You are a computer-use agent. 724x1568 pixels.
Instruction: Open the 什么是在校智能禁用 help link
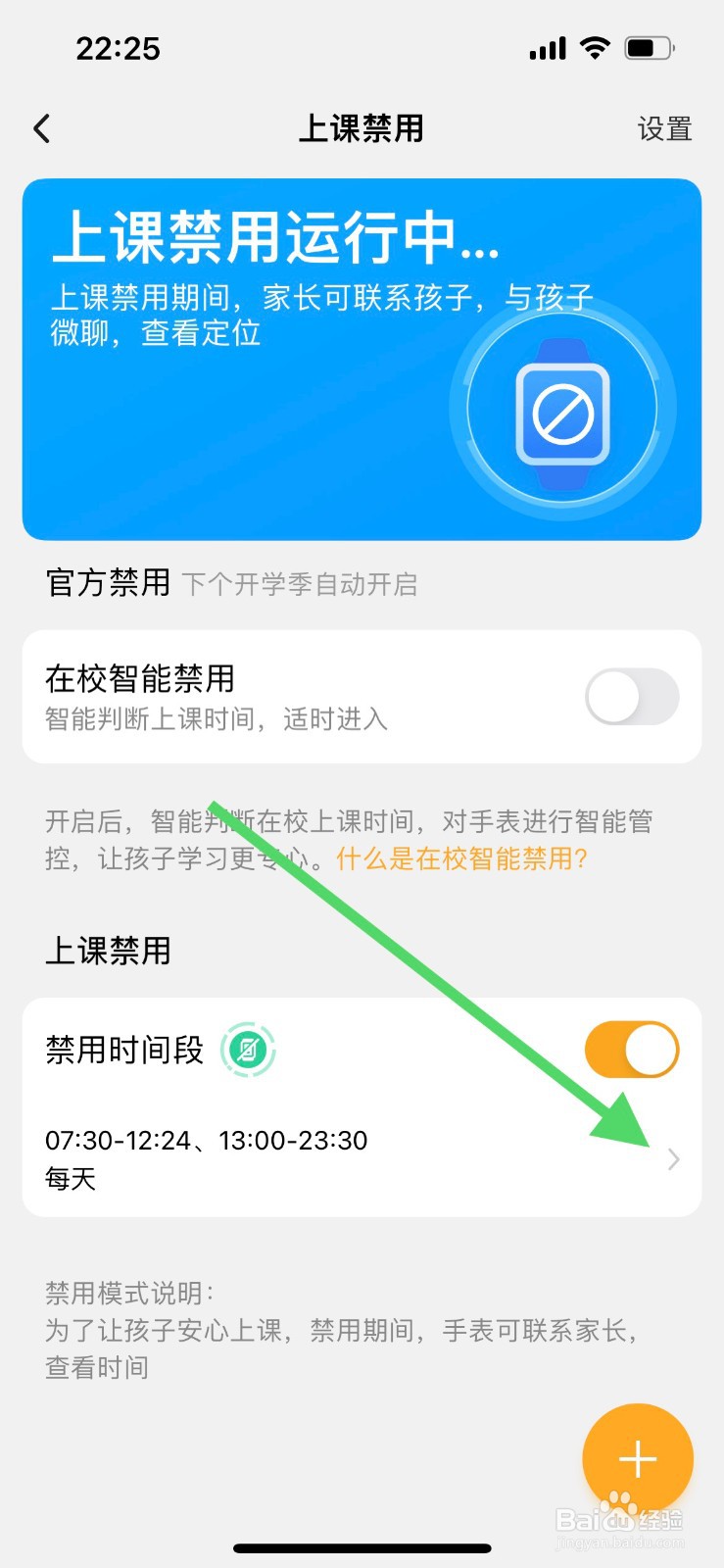click(460, 859)
